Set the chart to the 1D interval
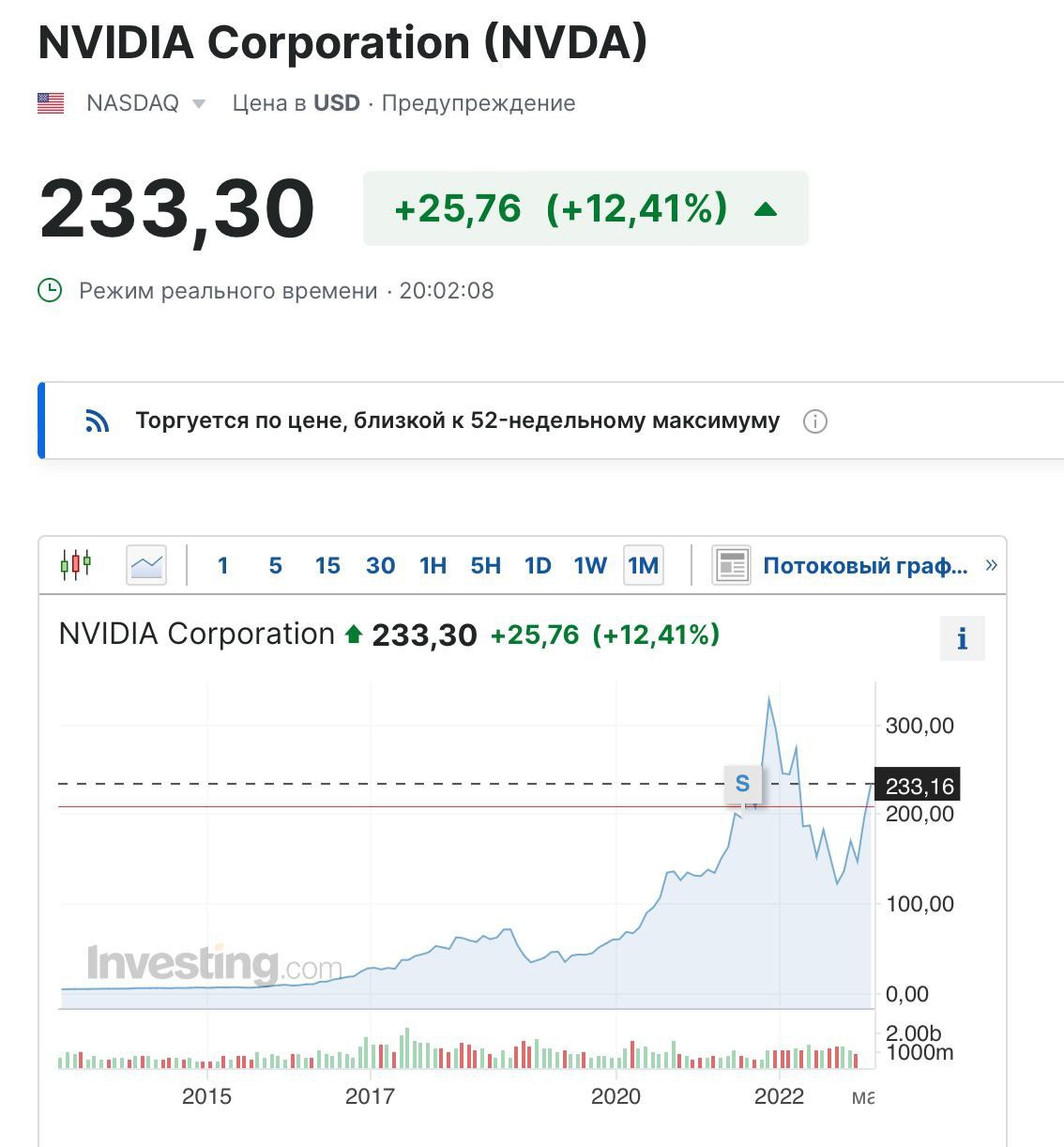 (x=538, y=566)
